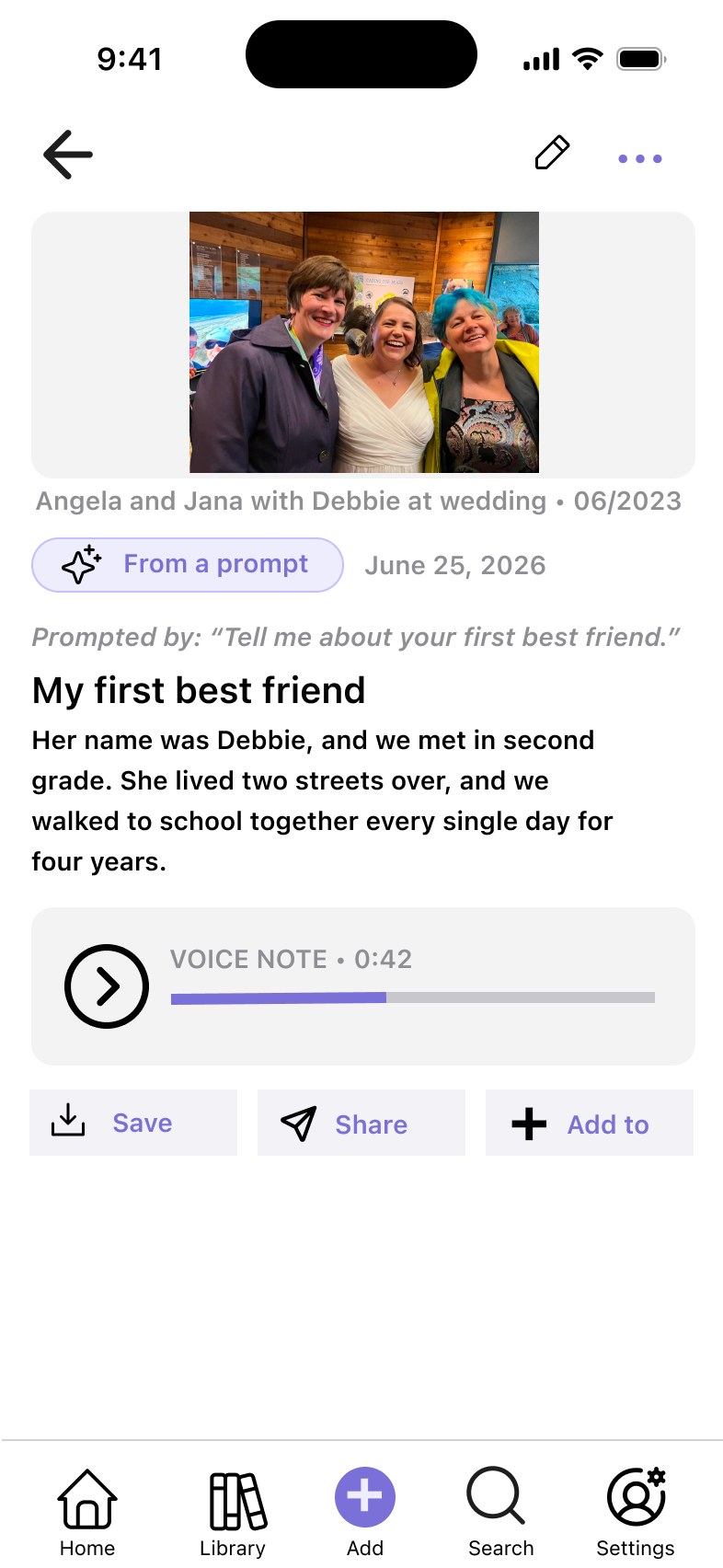Screen dimensions: 723x1568
Task: Tap the Add to button
Action: tap(590, 1123)
